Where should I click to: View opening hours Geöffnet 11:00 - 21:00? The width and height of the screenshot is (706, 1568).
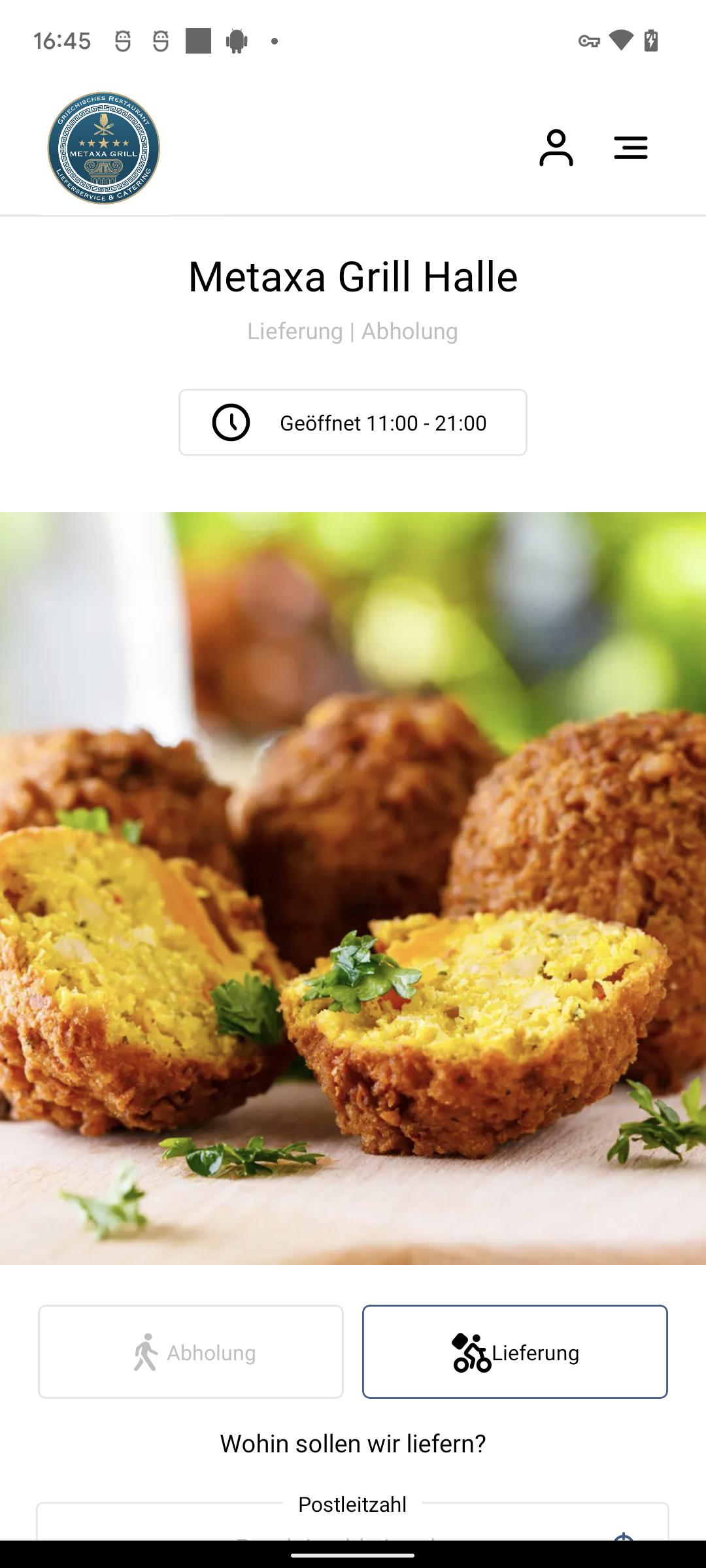pos(353,423)
